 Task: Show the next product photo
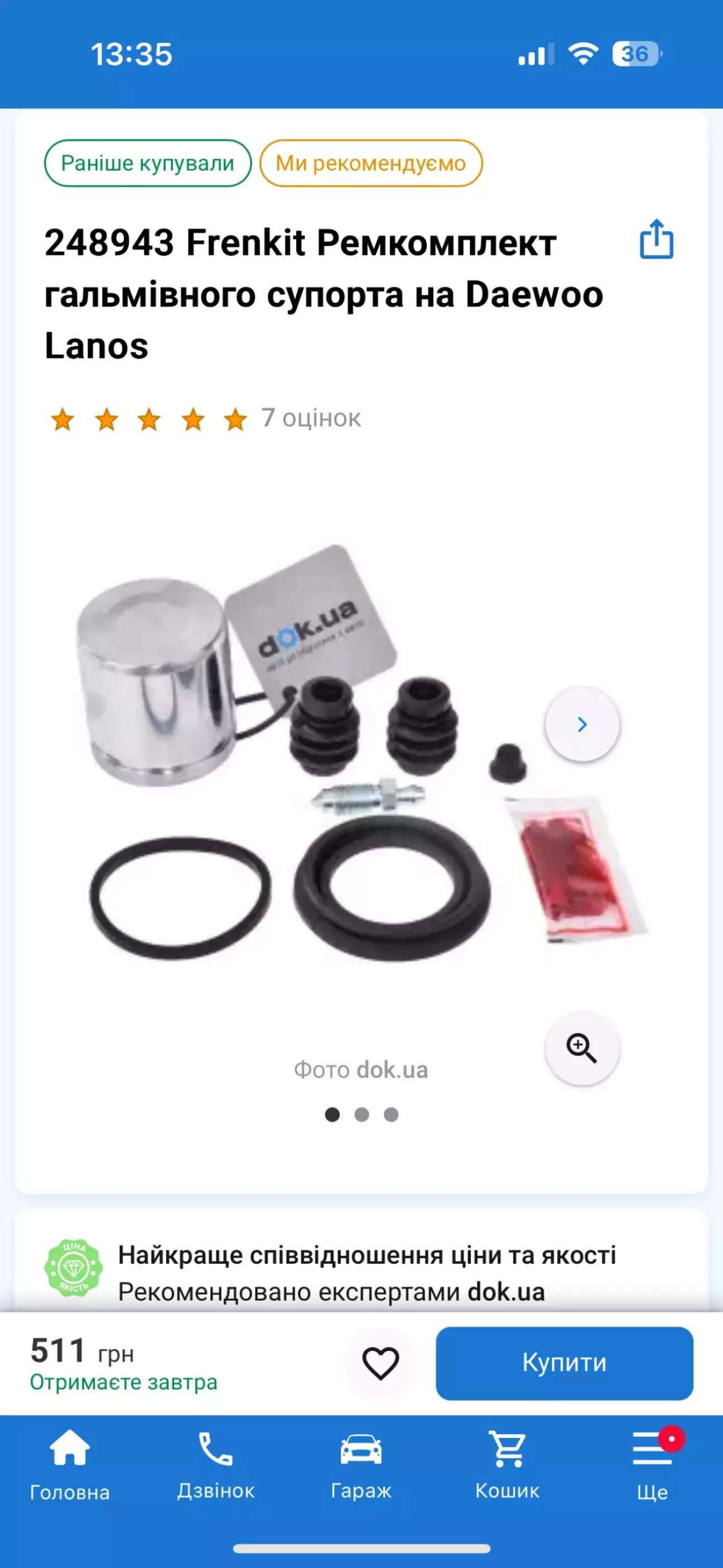[x=582, y=724]
